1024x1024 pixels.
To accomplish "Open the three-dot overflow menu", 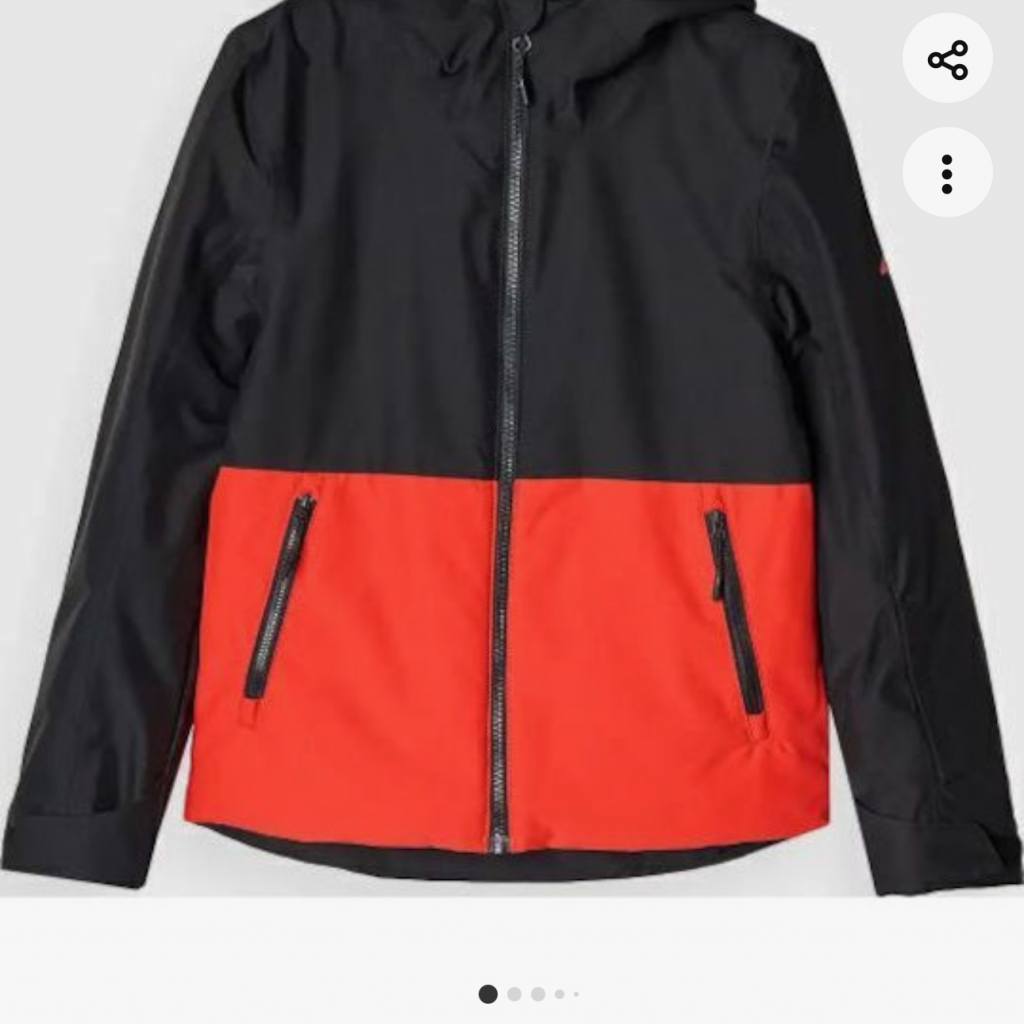I will (x=947, y=174).
